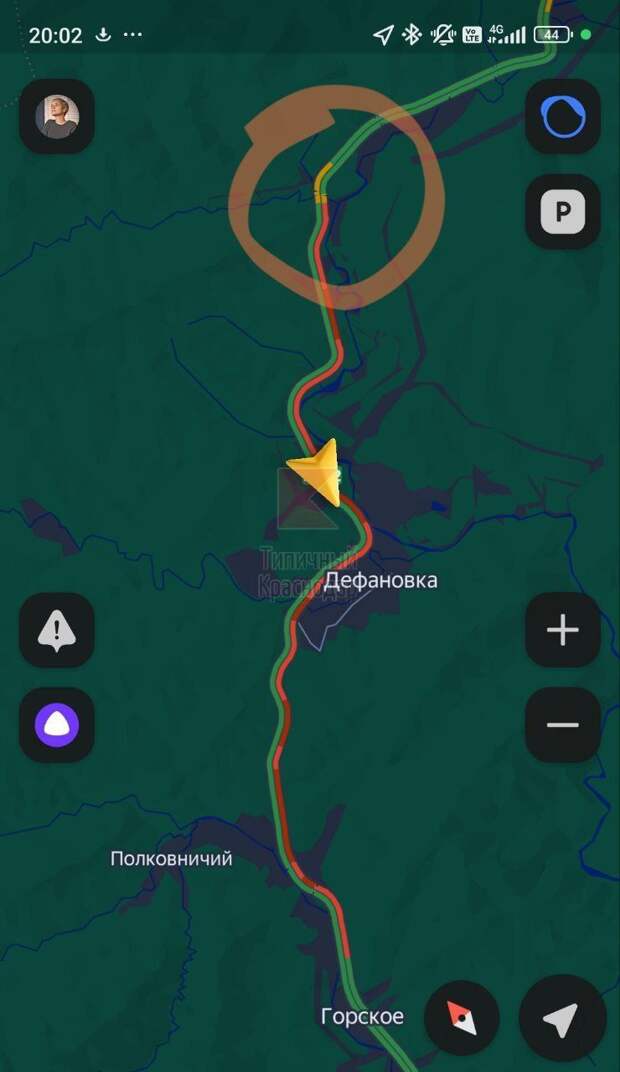Image resolution: width=620 pixels, height=1072 pixels.
Task: Zoom in on the map
Action: click(563, 630)
